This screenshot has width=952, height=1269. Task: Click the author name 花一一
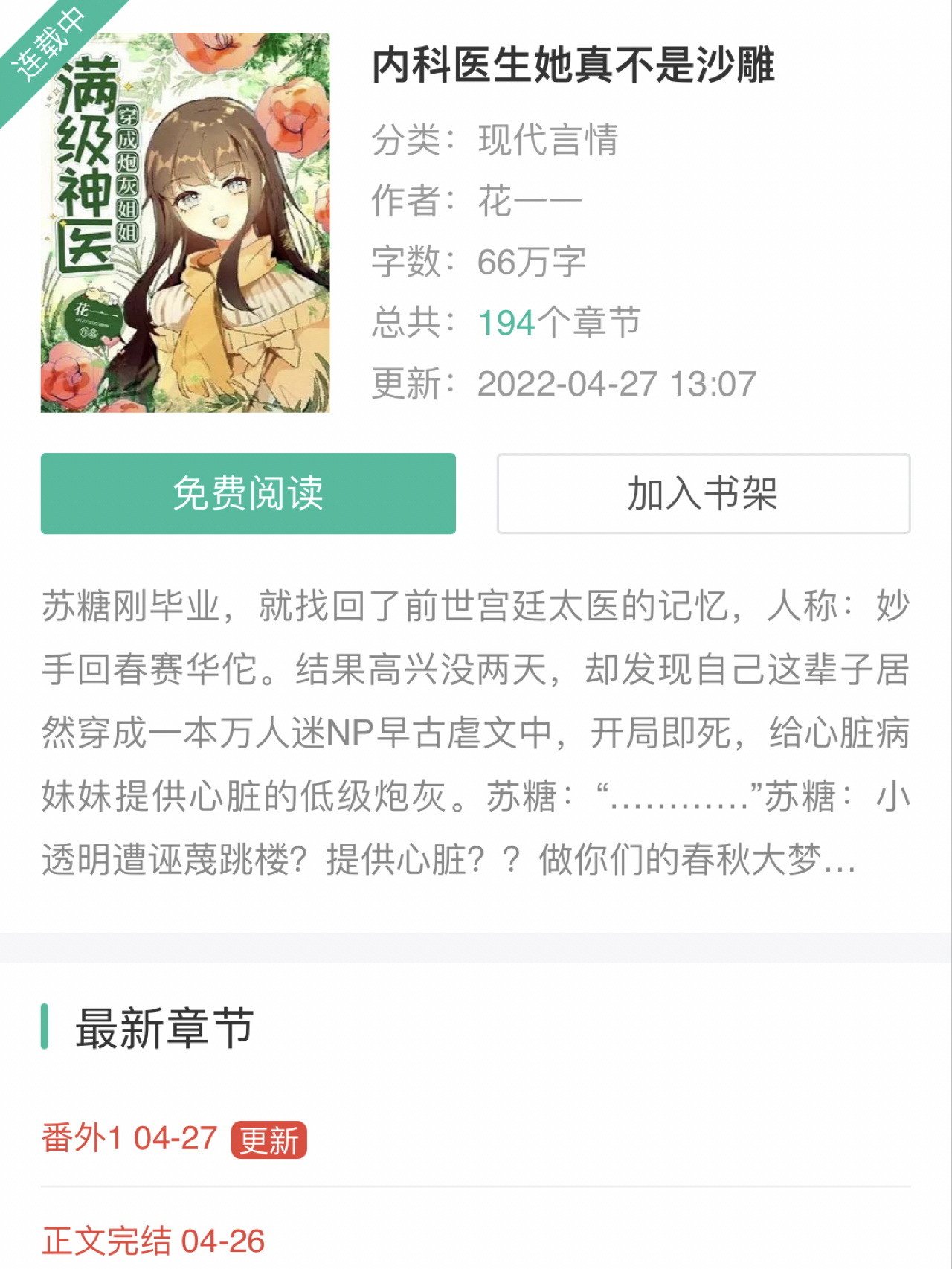[530, 199]
